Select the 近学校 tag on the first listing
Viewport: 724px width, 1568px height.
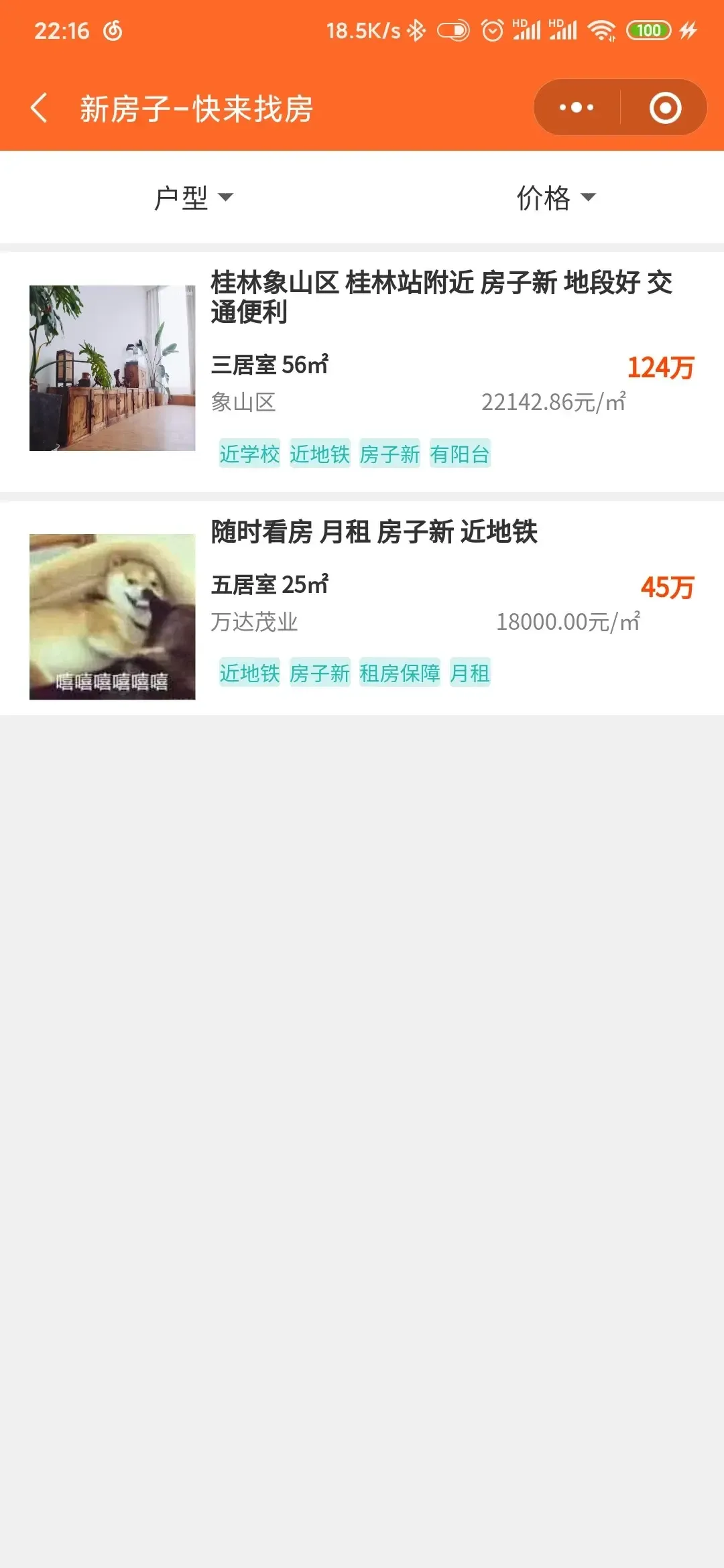(x=249, y=454)
